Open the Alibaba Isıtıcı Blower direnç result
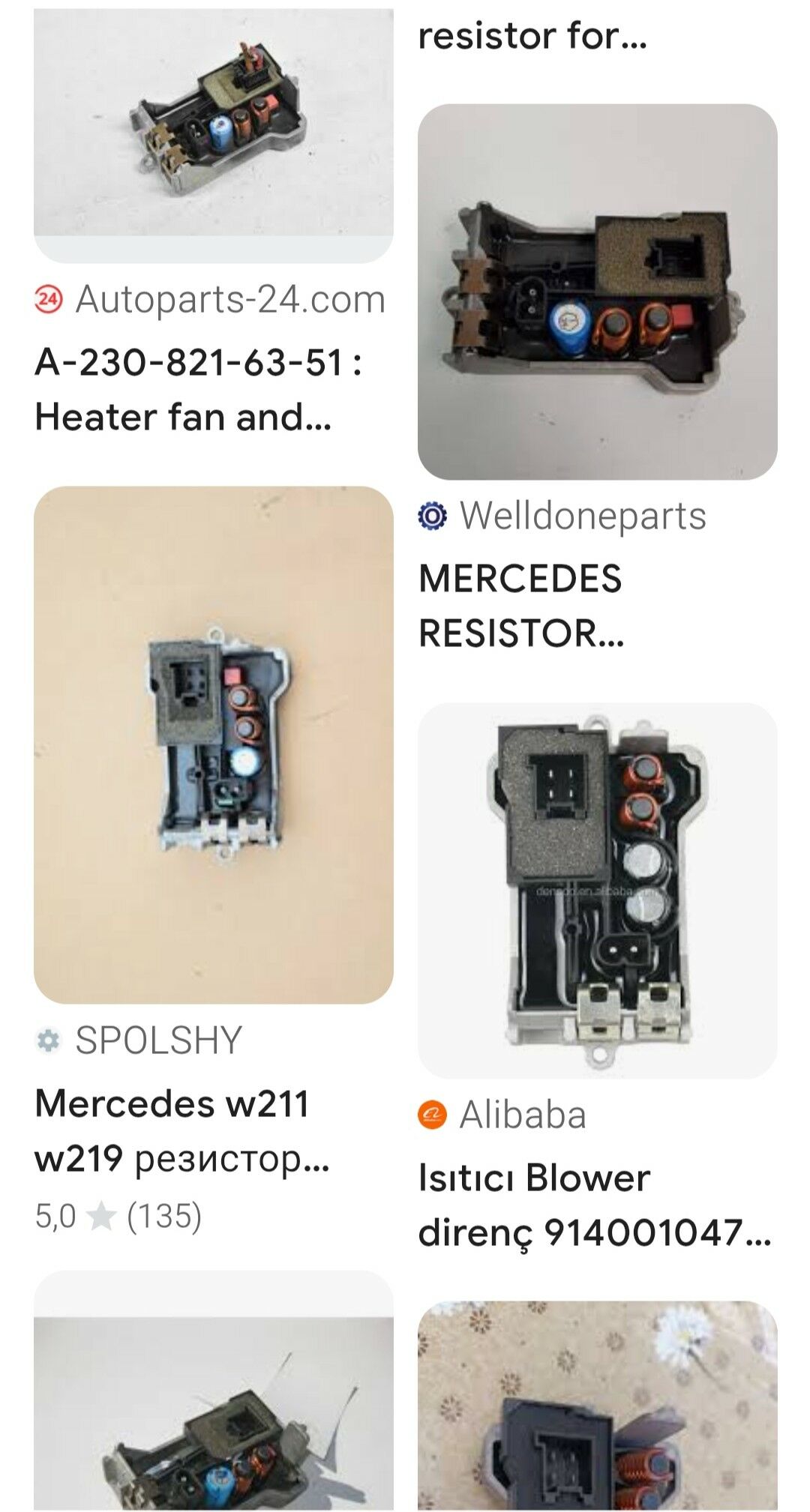The width and height of the screenshot is (810, 1512). (x=597, y=890)
